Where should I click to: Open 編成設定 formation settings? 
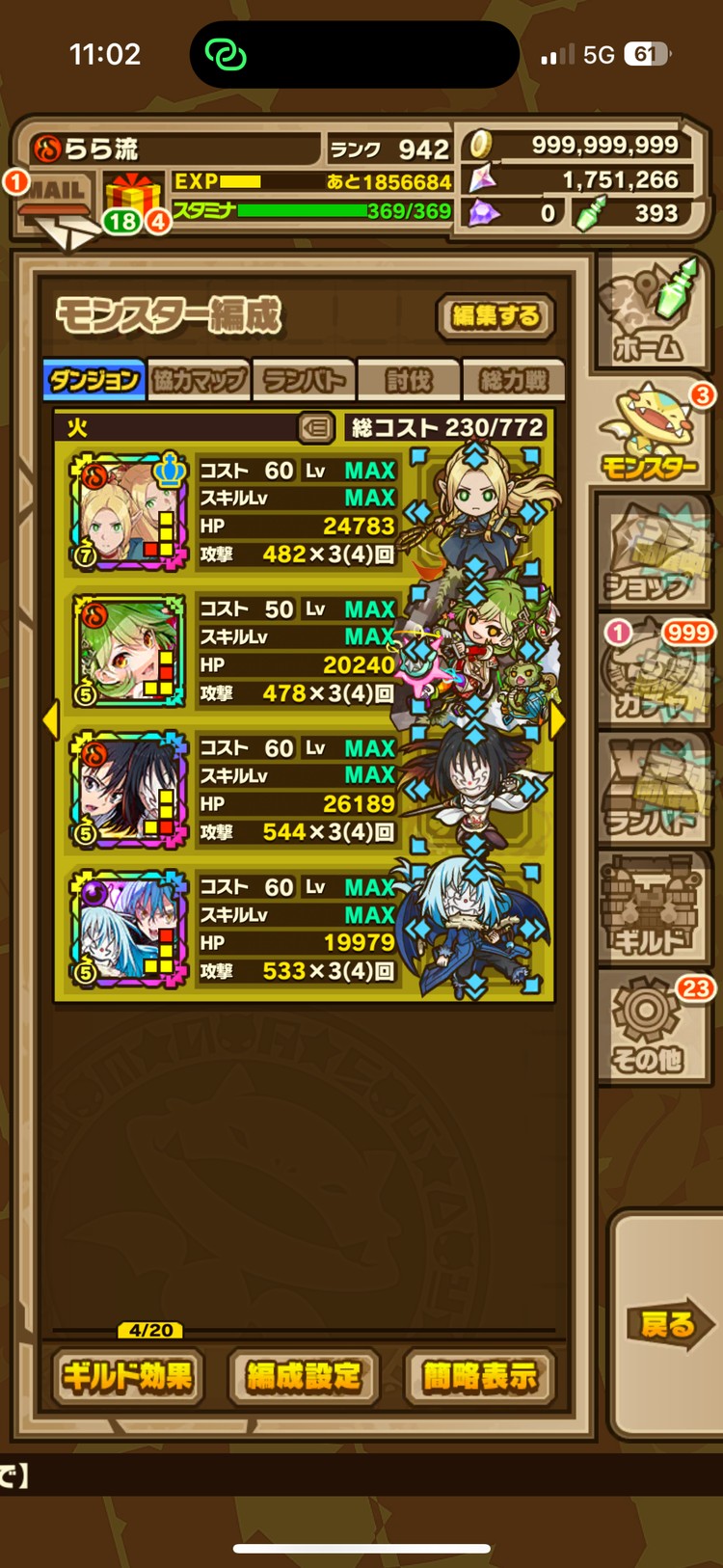point(304,1376)
